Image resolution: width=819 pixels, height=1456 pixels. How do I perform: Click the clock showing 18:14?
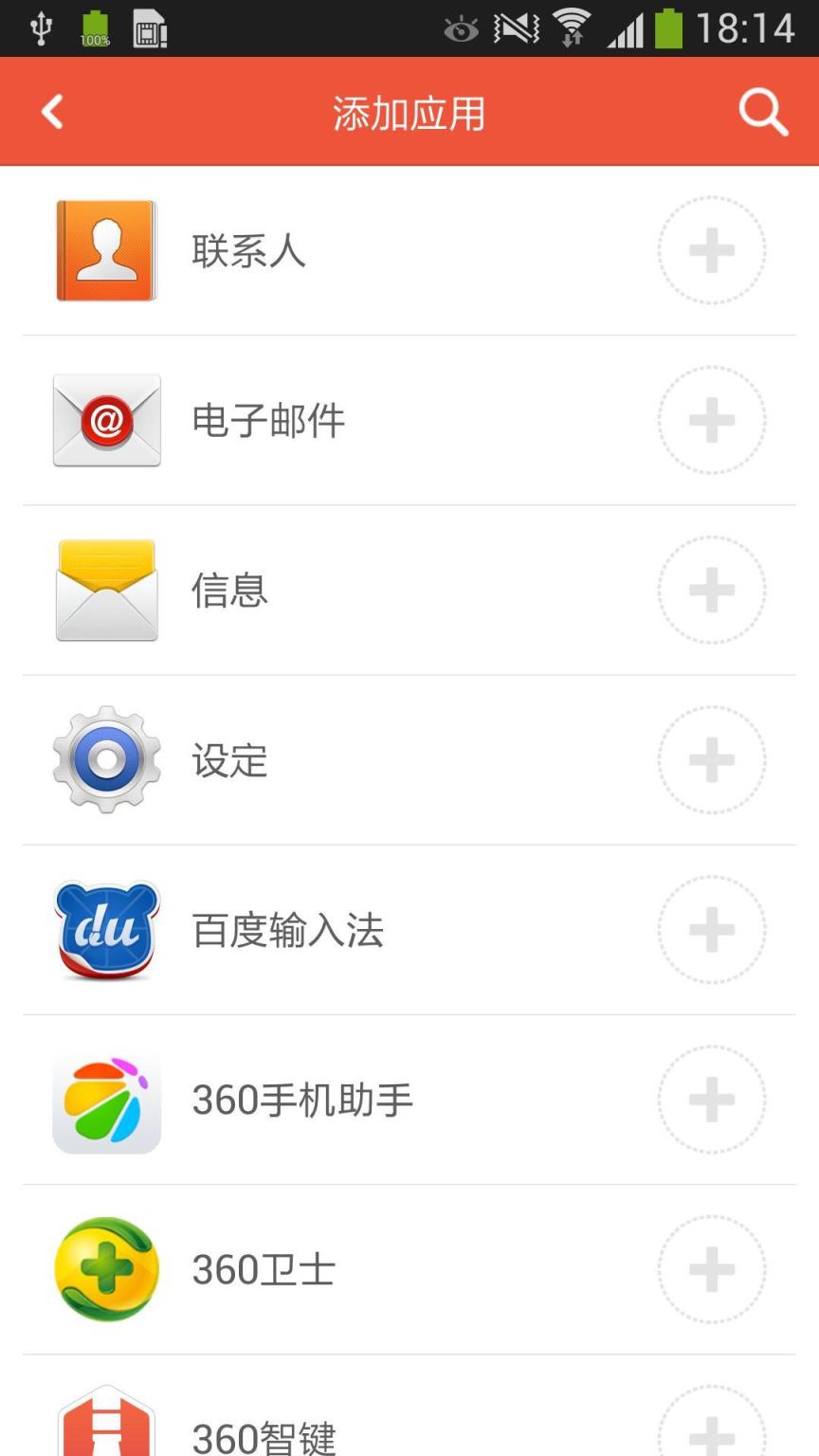point(744,27)
